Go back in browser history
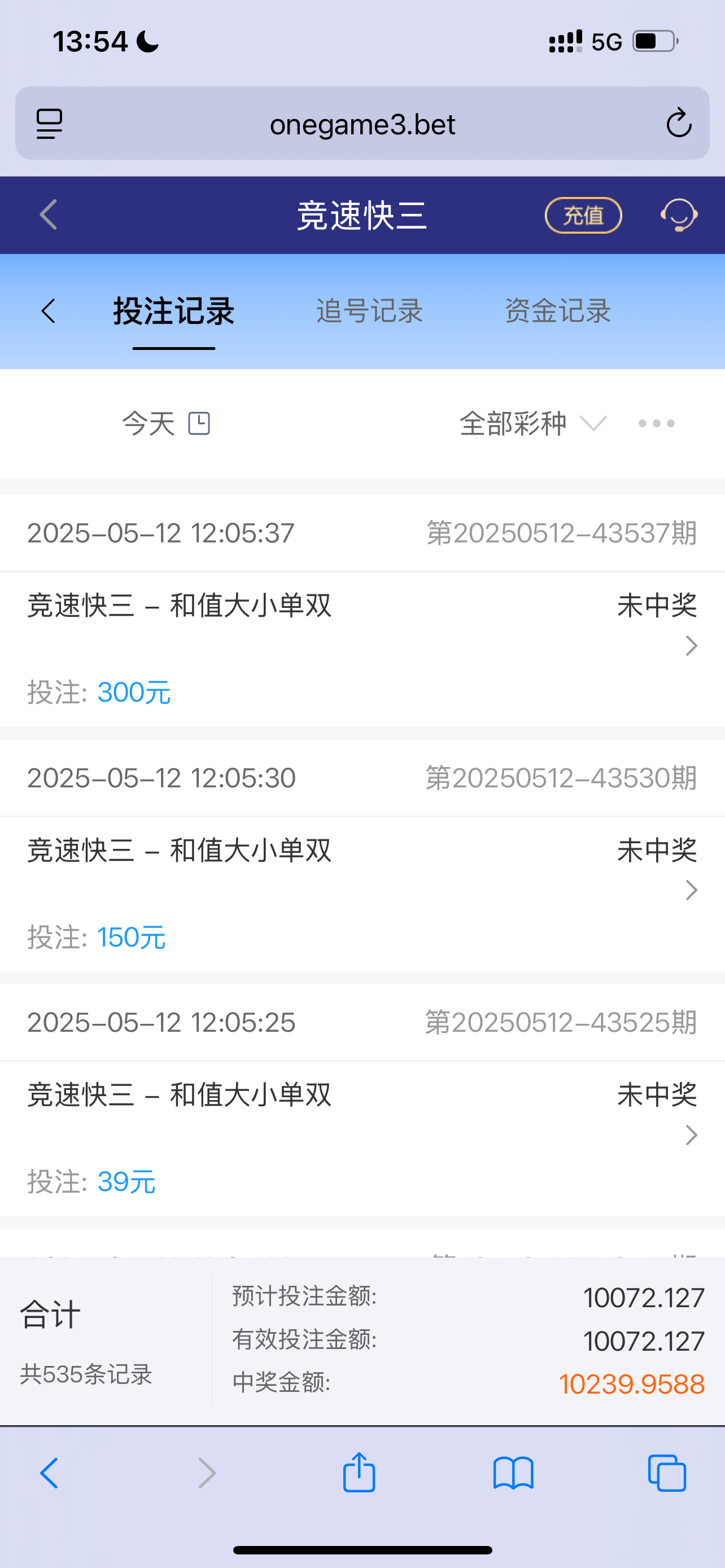Screen dimensions: 725x1568 pyautogui.click(x=49, y=1474)
